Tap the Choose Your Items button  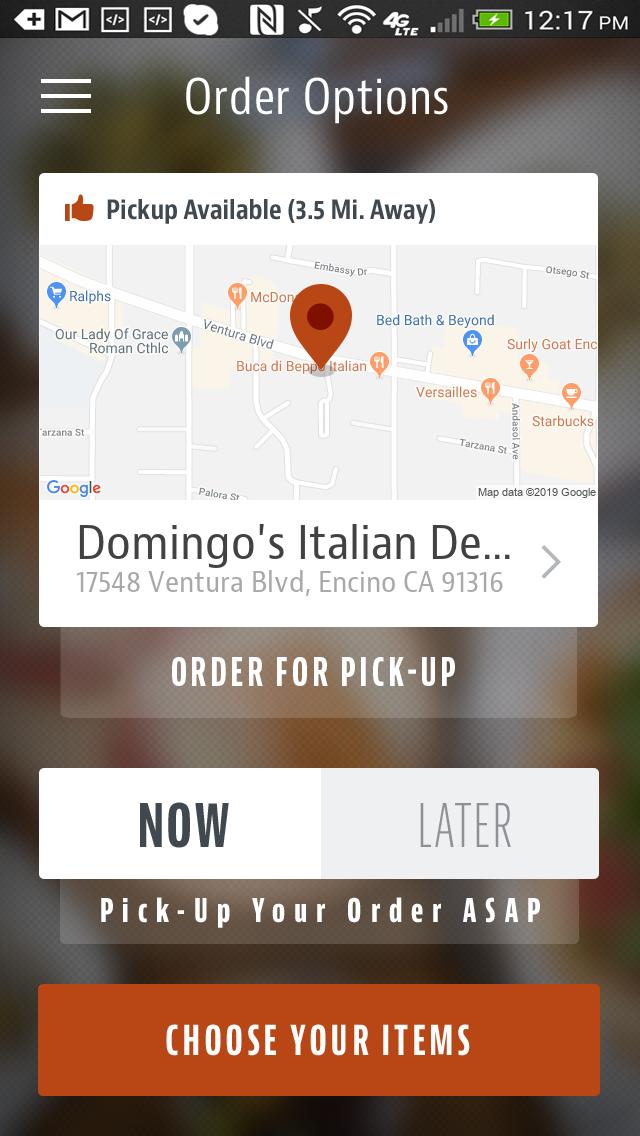point(318,1040)
